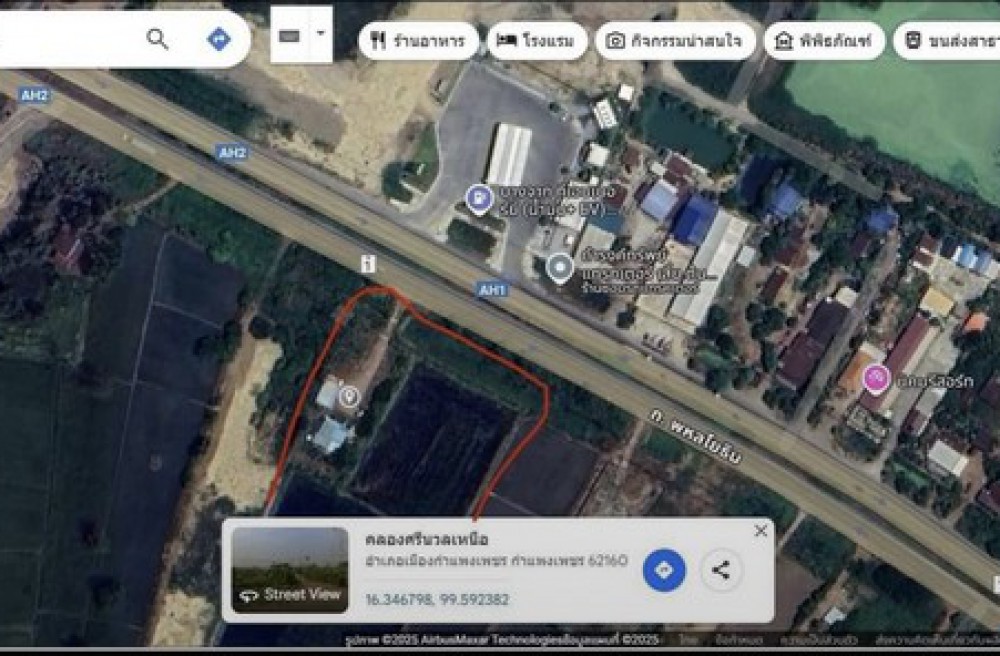Screen dimensions: 1000x656
Task: Open the Street View thumbnail
Action: pyautogui.click(x=290, y=569)
